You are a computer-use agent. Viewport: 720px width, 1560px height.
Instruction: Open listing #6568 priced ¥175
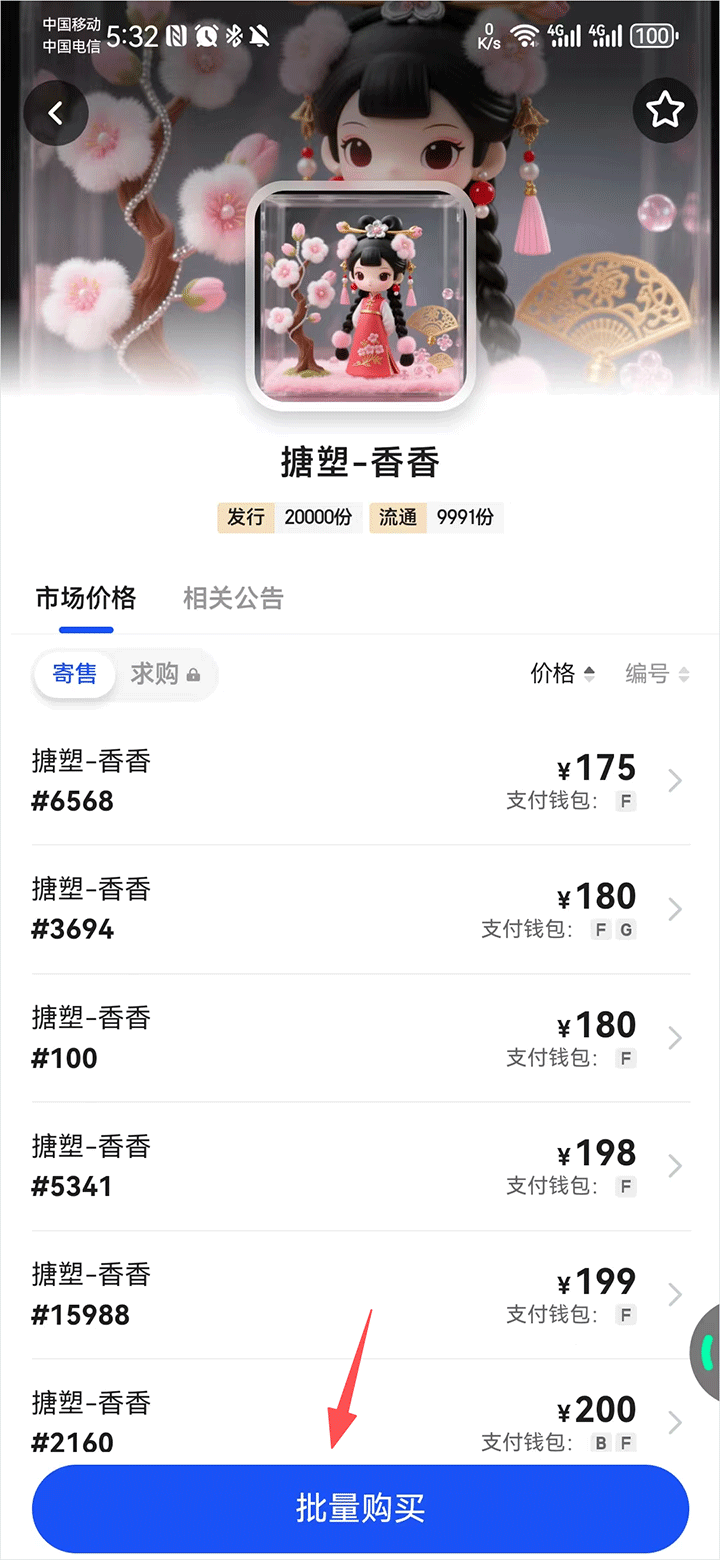pyautogui.click(x=360, y=781)
